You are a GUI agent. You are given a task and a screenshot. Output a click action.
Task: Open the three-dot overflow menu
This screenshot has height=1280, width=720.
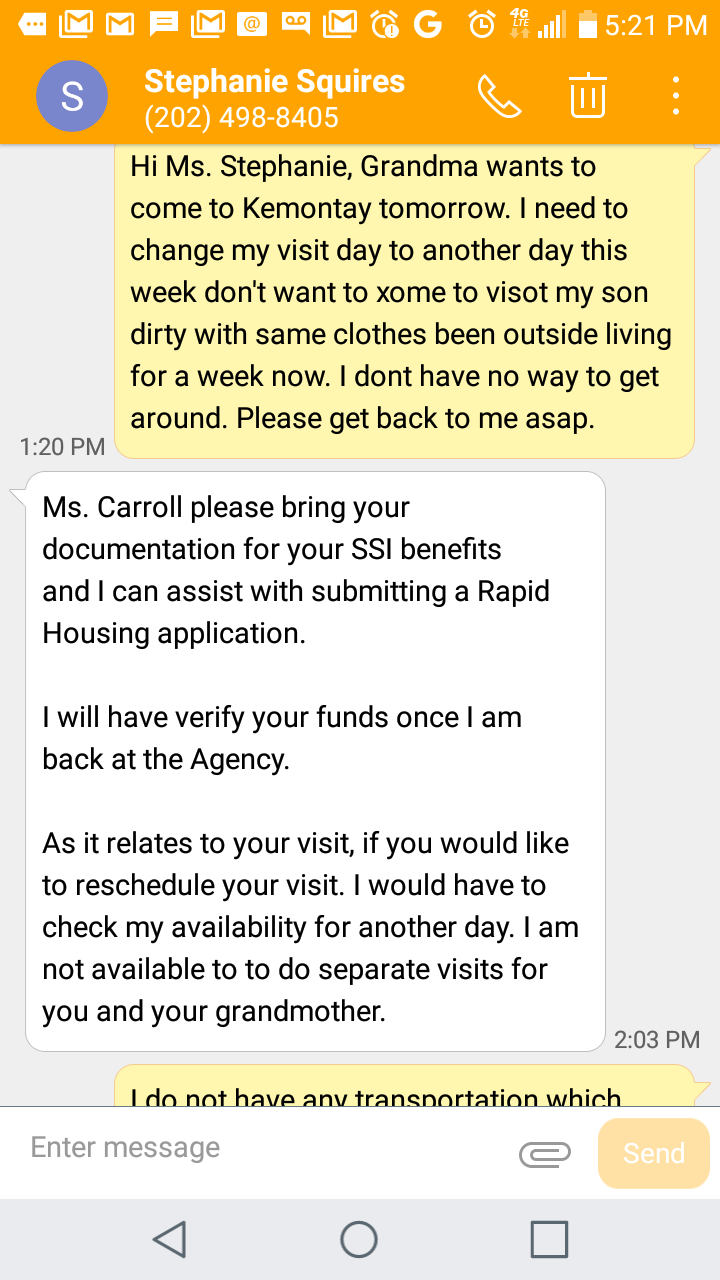677,96
